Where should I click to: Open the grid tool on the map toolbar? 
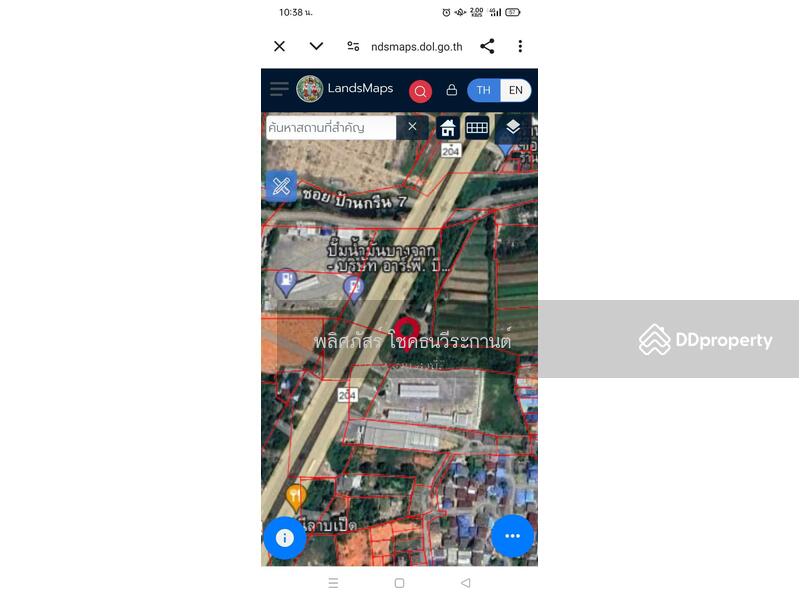tap(477, 128)
